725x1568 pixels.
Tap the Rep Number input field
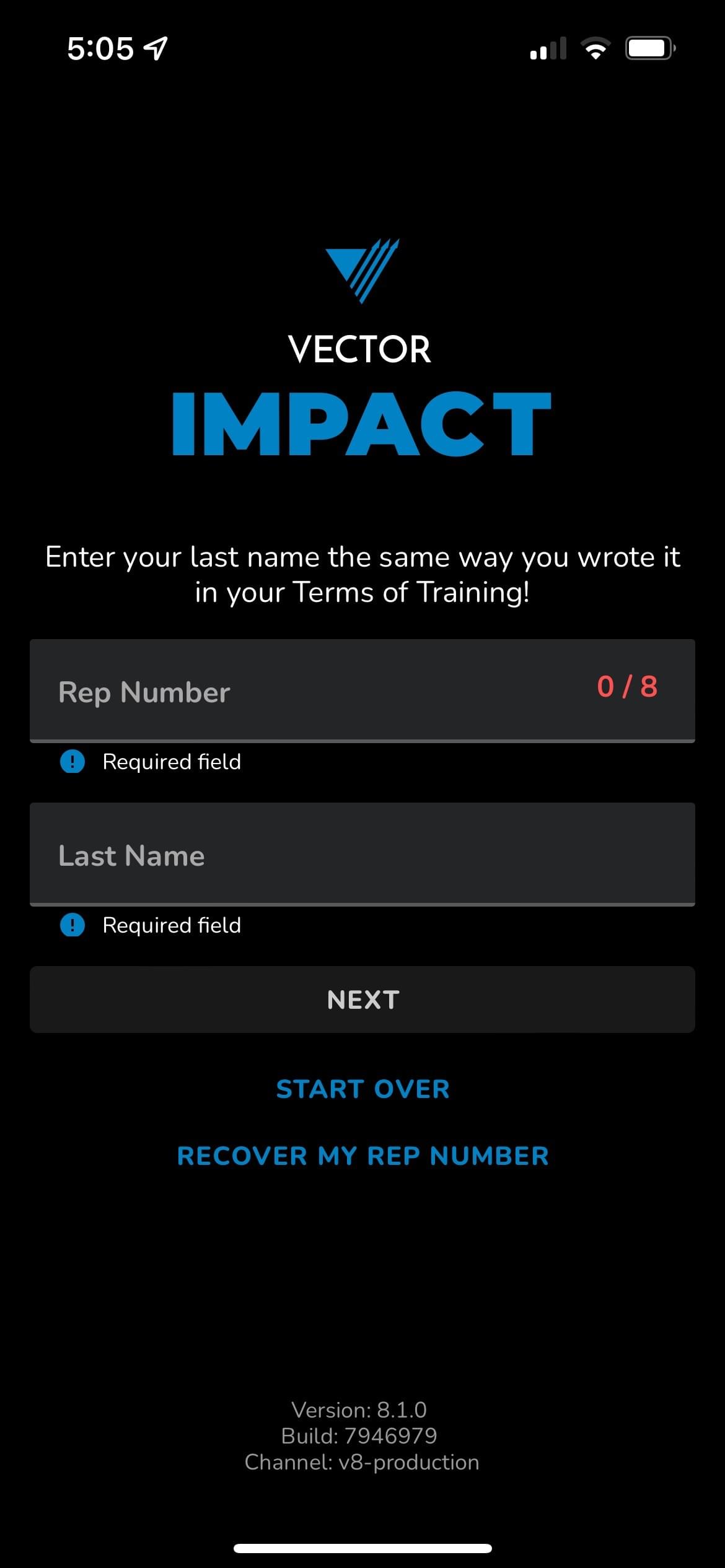click(x=362, y=690)
